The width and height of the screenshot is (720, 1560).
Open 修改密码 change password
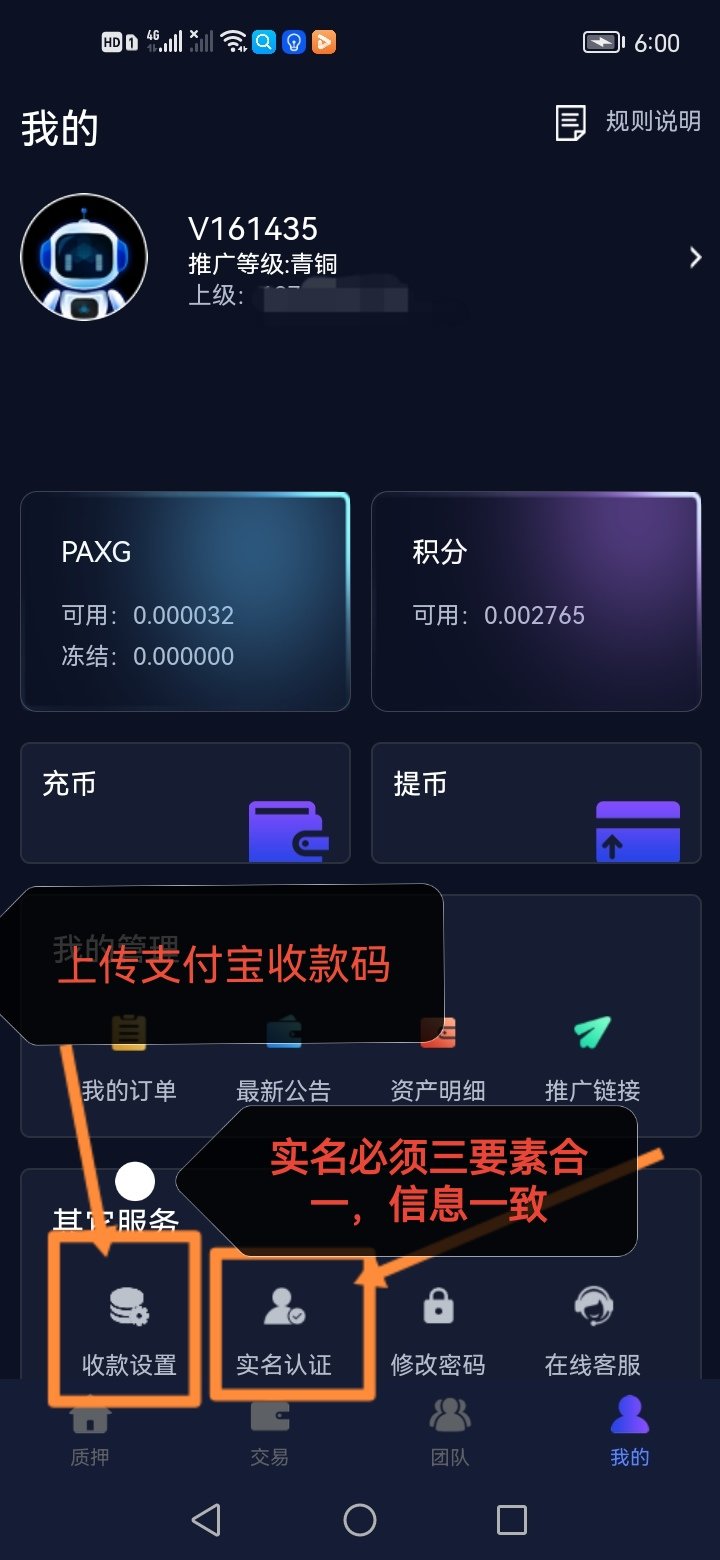click(x=438, y=1330)
